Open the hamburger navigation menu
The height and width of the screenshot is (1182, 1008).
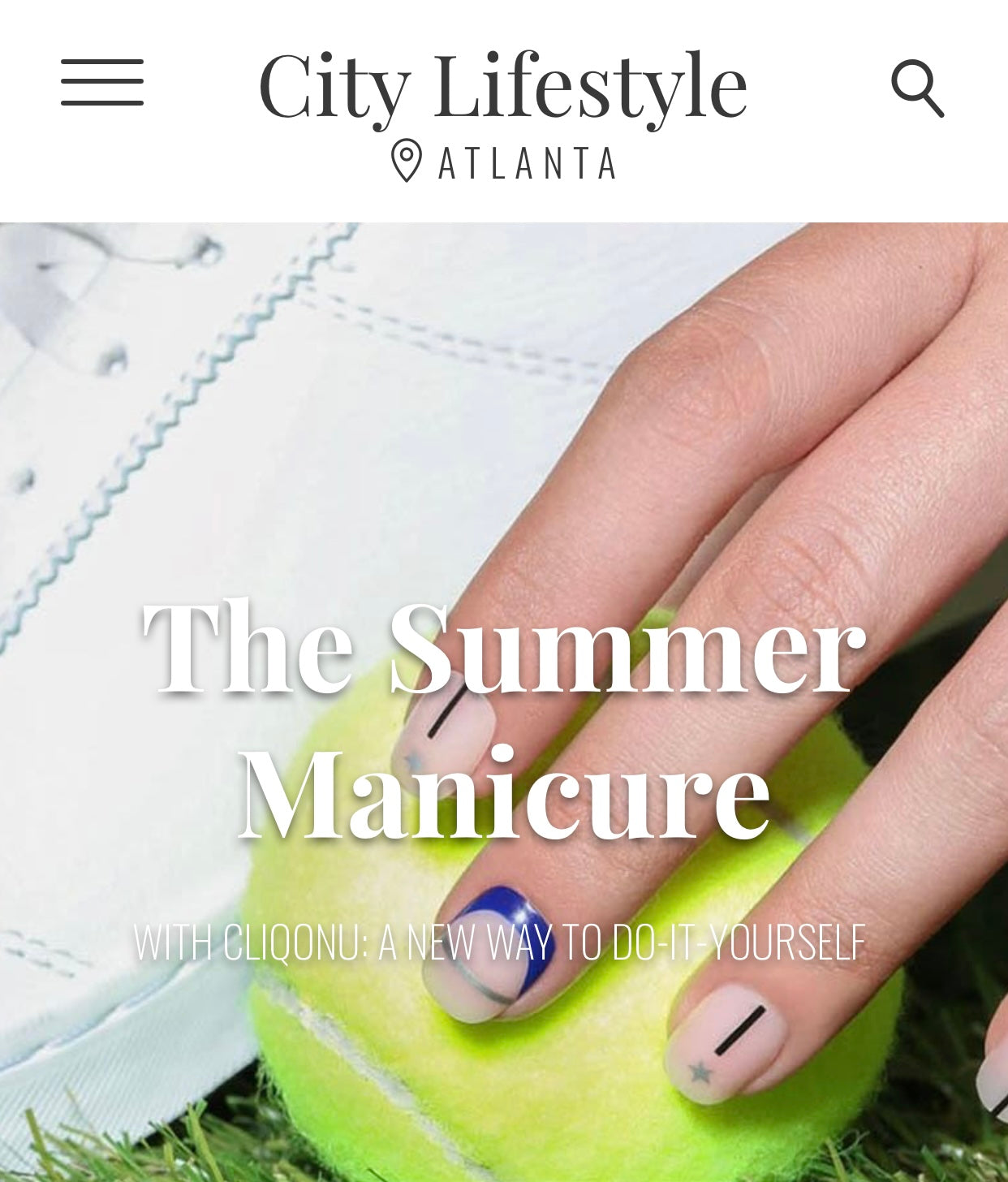(x=102, y=82)
